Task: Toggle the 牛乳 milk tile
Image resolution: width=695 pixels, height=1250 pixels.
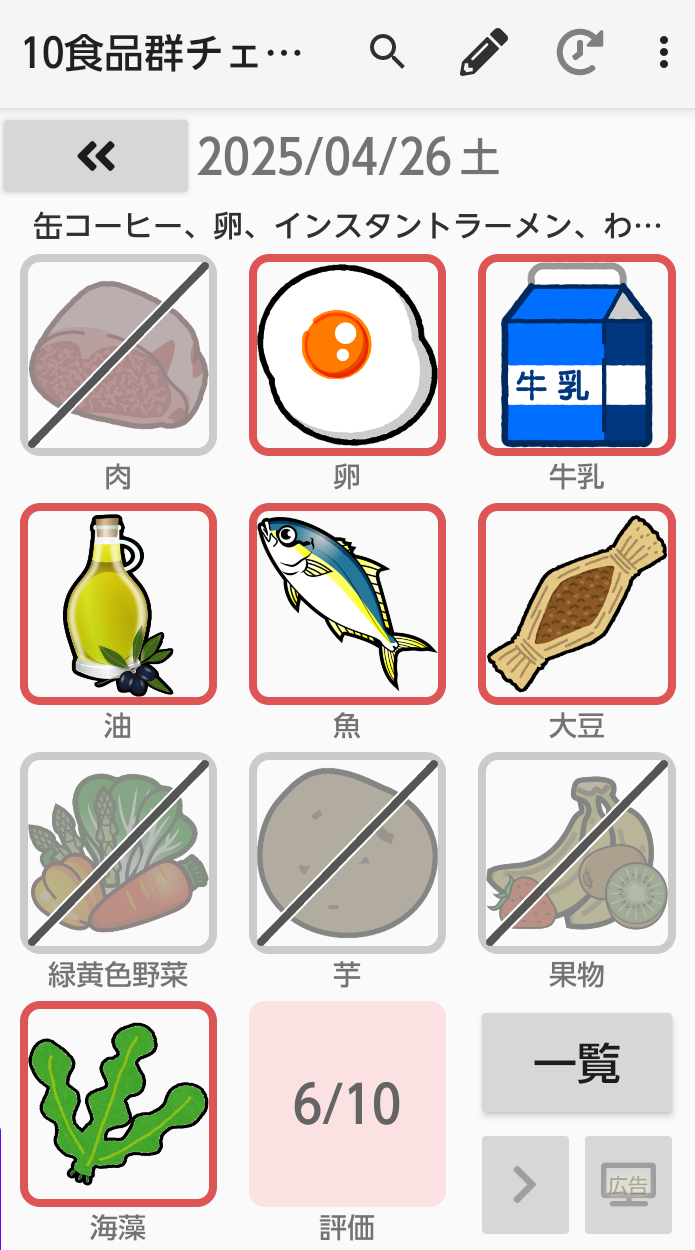Action: click(577, 355)
